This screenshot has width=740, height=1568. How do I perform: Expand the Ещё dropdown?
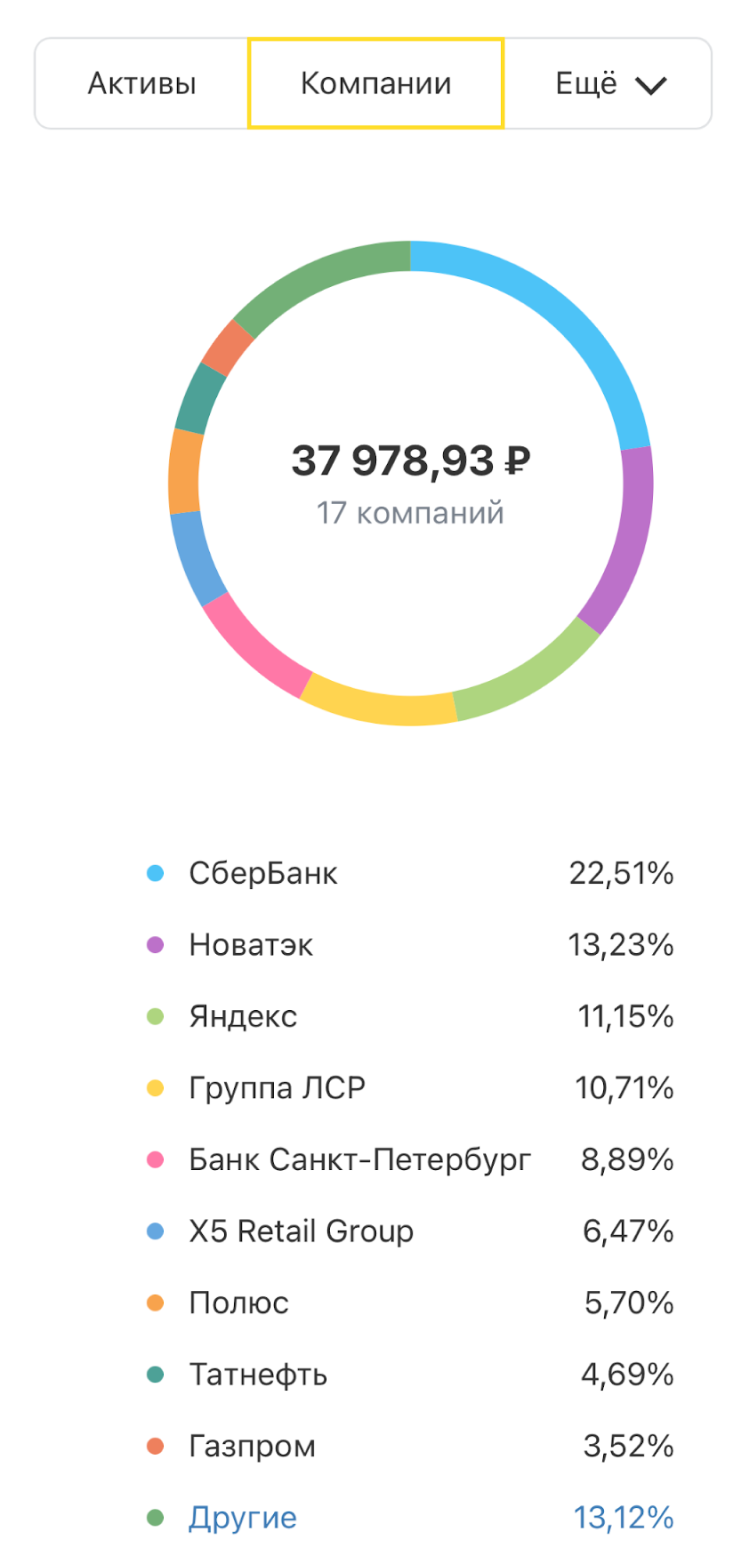[610, 84]
